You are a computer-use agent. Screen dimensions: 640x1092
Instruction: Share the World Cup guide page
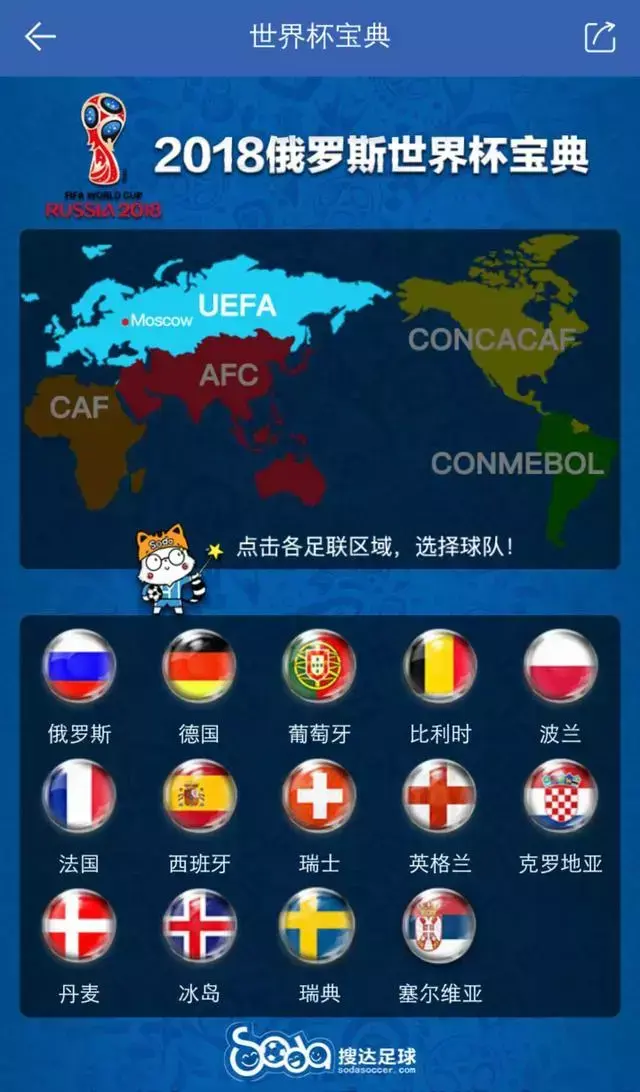click(x=599, y=37)
